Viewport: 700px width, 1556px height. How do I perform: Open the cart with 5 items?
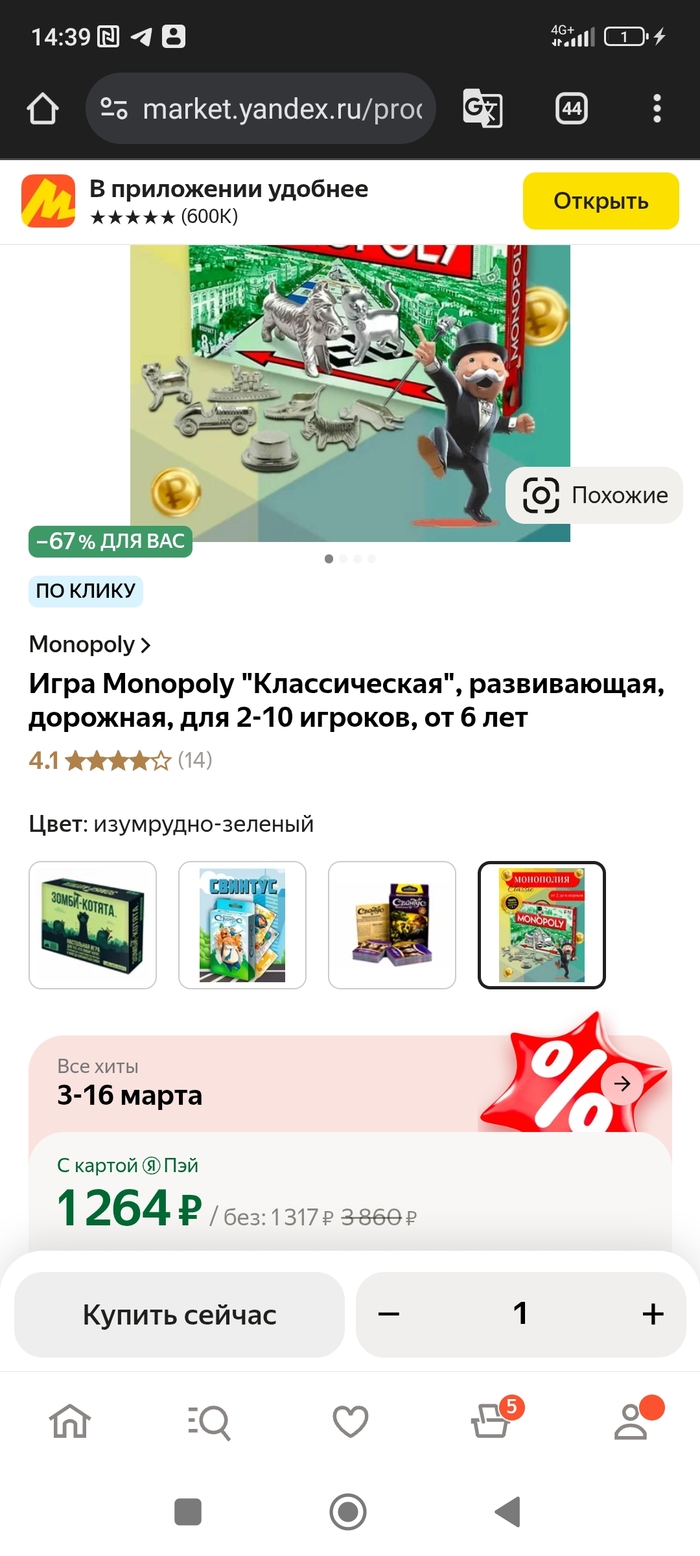(490, 1421)
